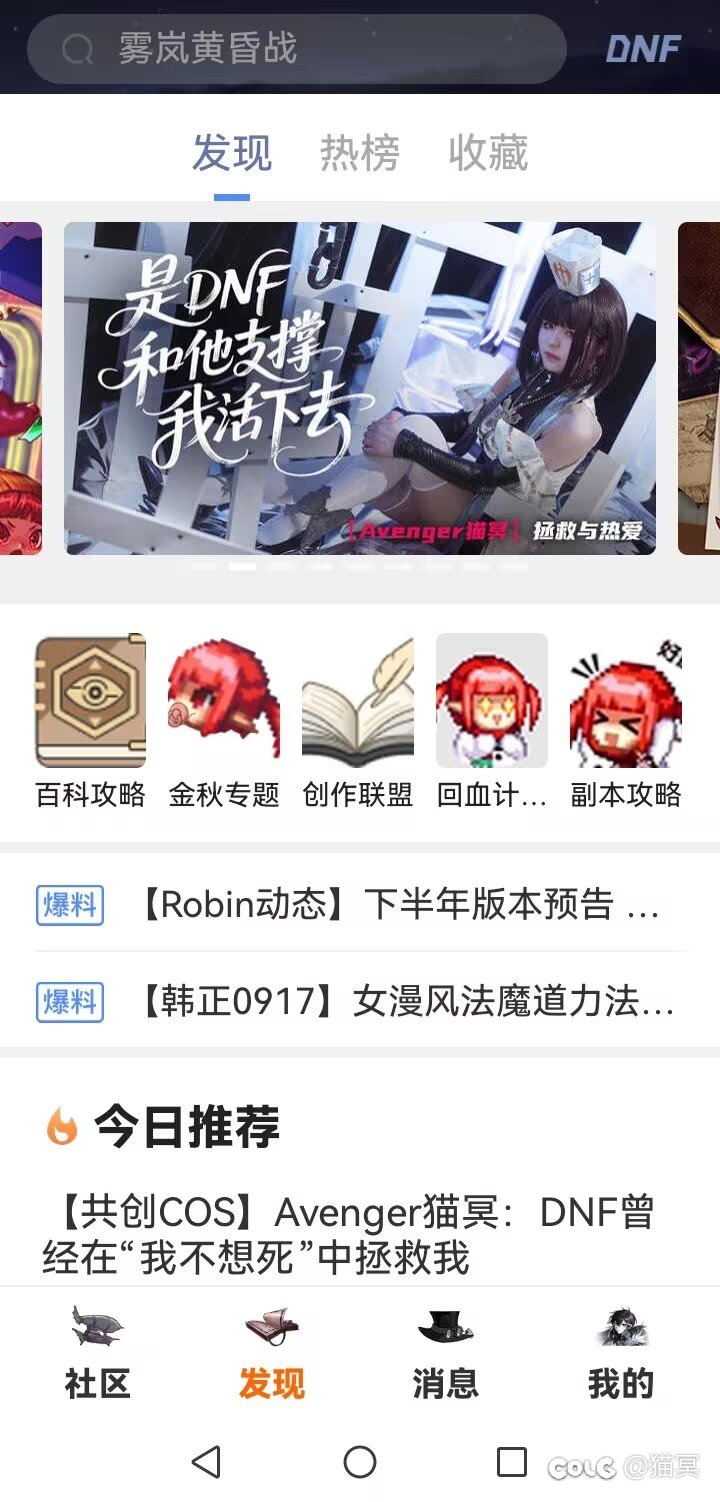Image resolution: width=720 pixels, height=1502 pixels.
Task: Open the DNF game switcher
Action: (x=643, y=49)
